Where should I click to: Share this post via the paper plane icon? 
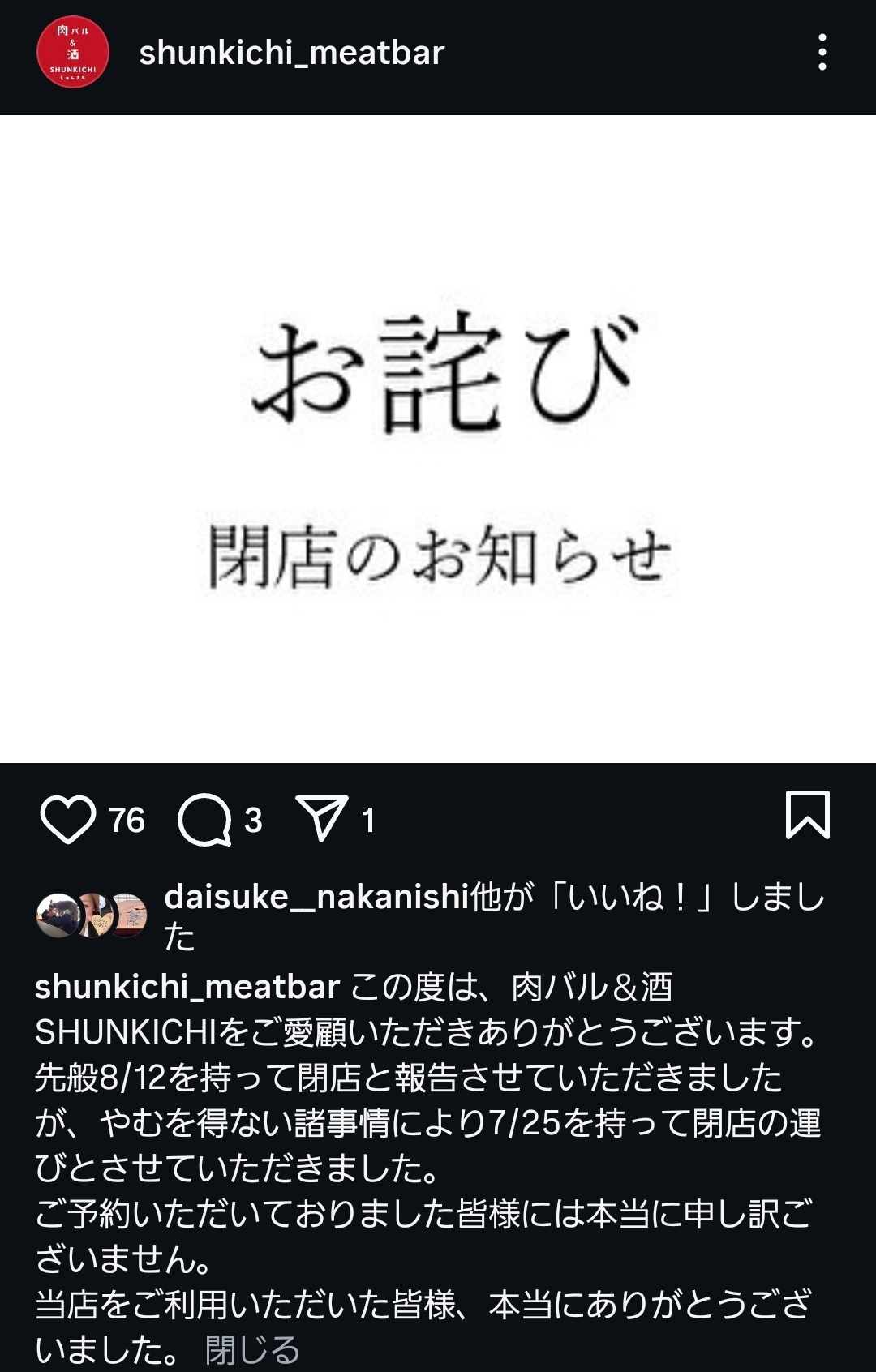tap(322, 817)
